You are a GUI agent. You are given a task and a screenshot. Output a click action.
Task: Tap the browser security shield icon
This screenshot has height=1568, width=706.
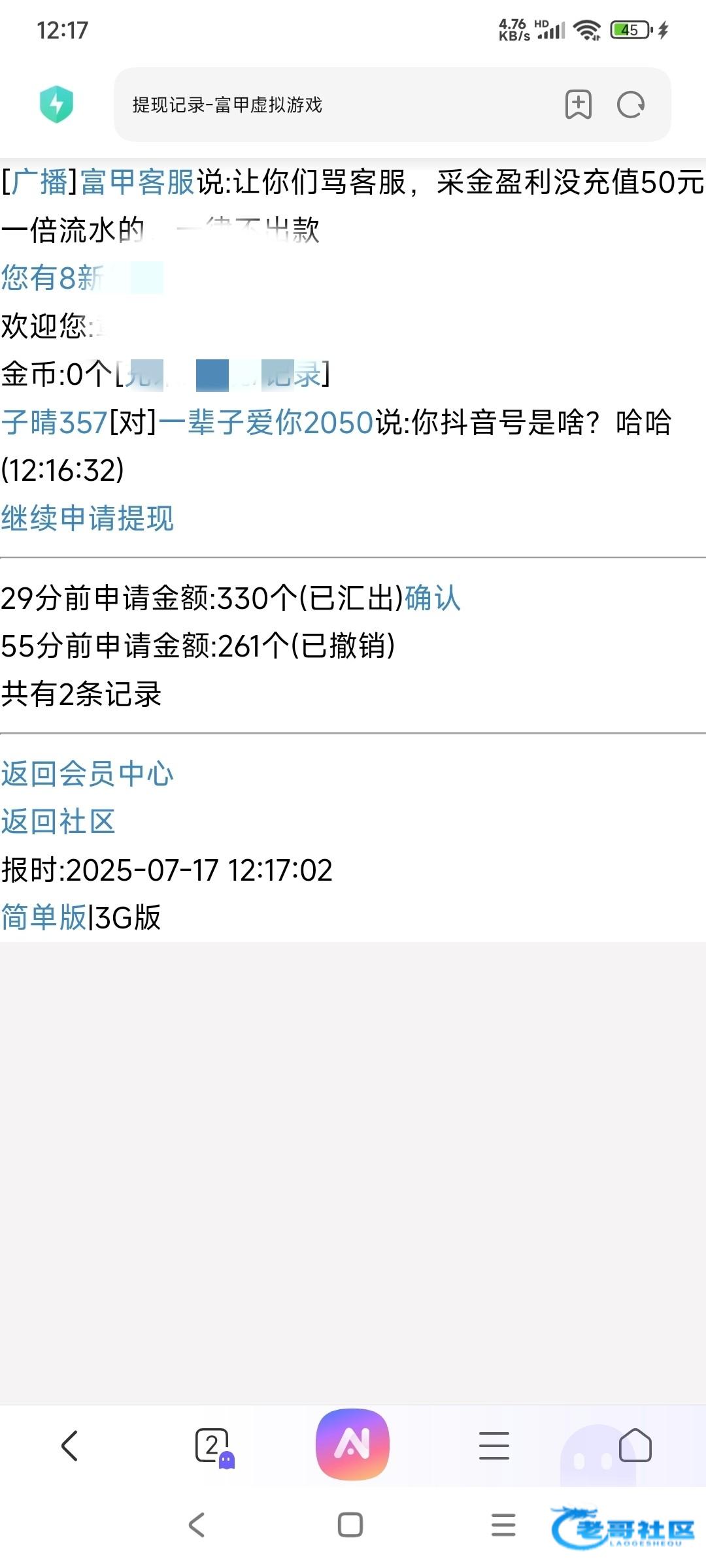pos(56,105)
